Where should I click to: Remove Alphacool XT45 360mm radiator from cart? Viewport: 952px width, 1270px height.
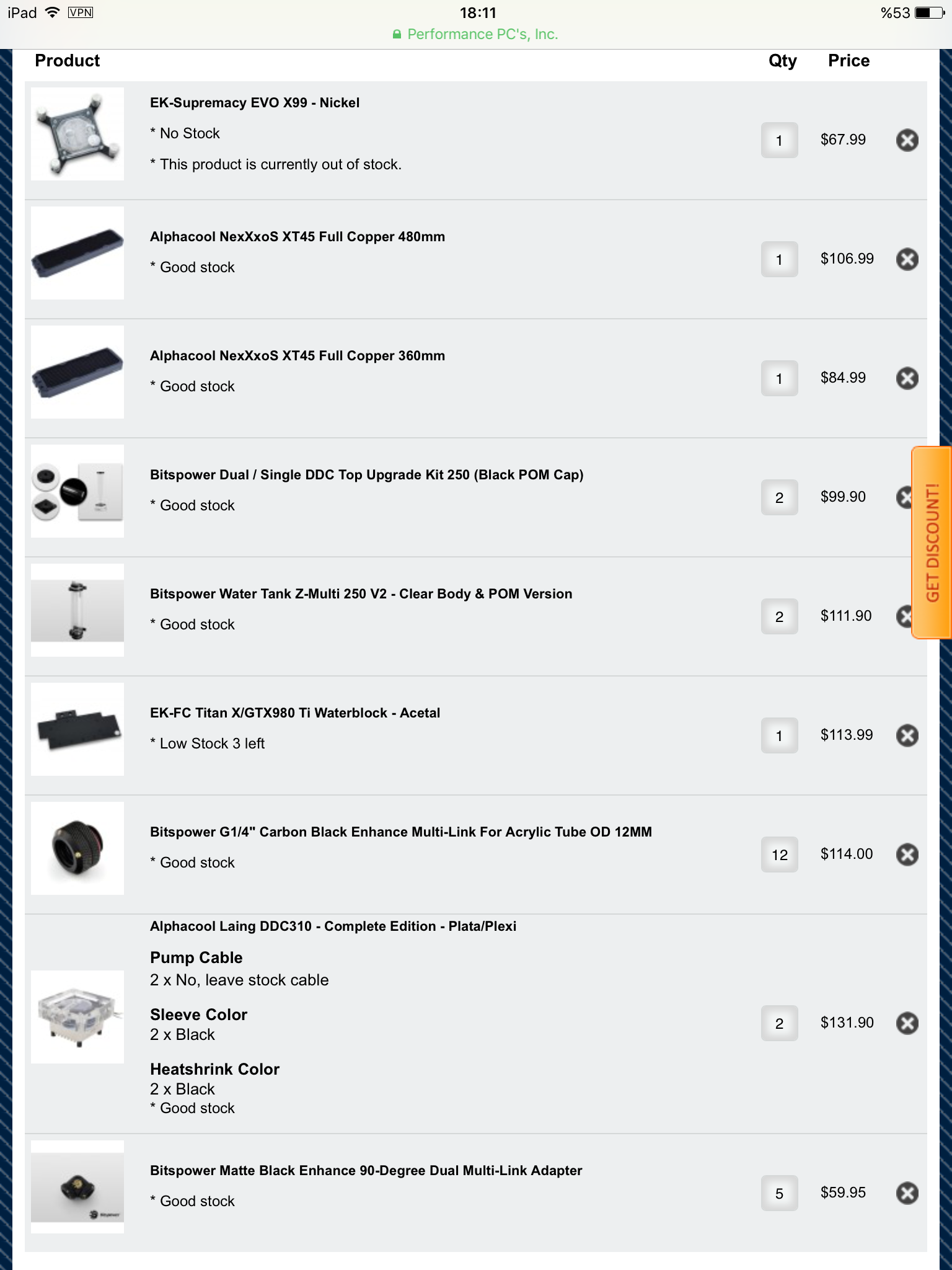click(x=907, y=378)
